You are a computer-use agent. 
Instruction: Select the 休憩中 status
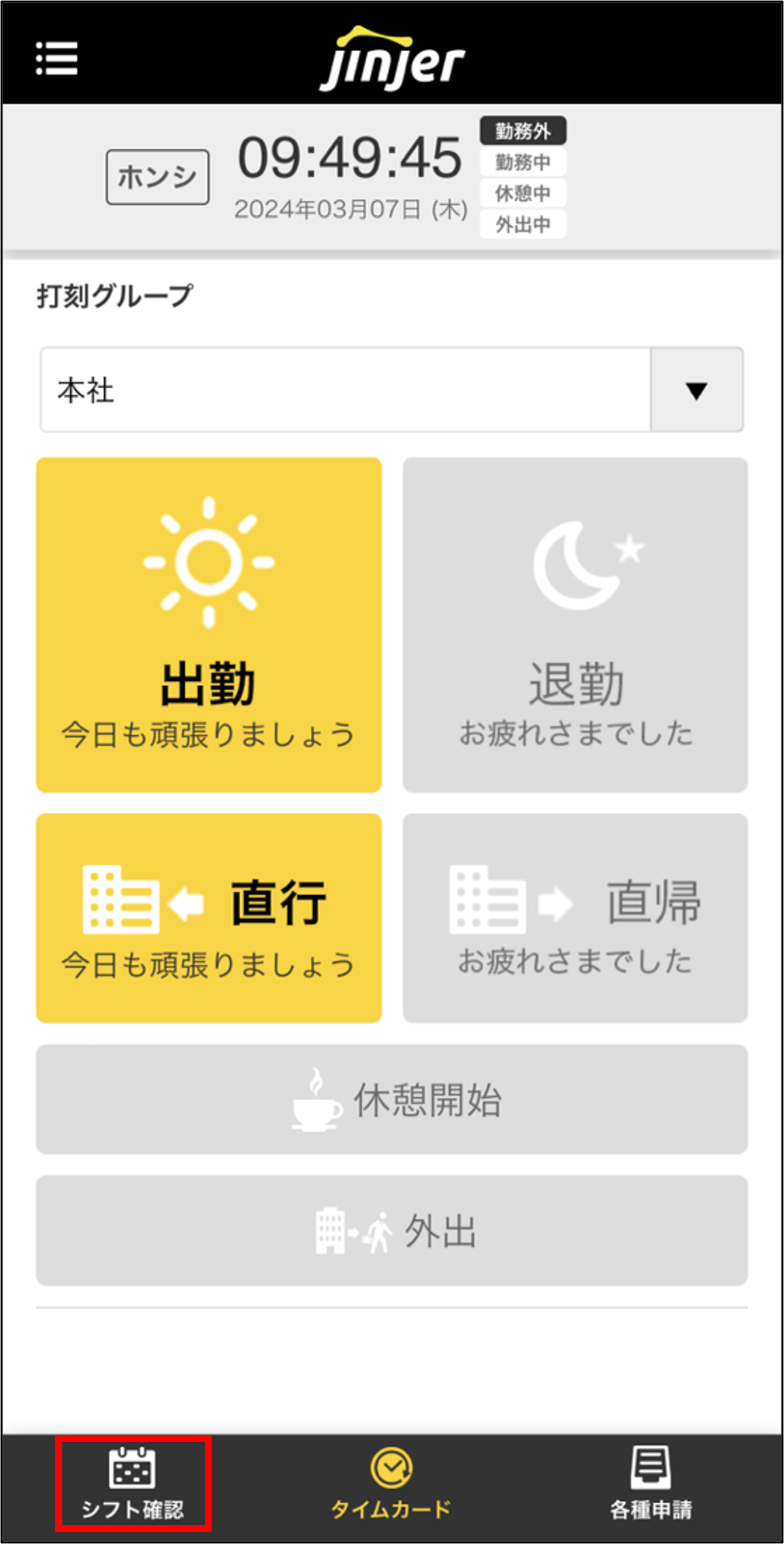click(x=522, y=193)
